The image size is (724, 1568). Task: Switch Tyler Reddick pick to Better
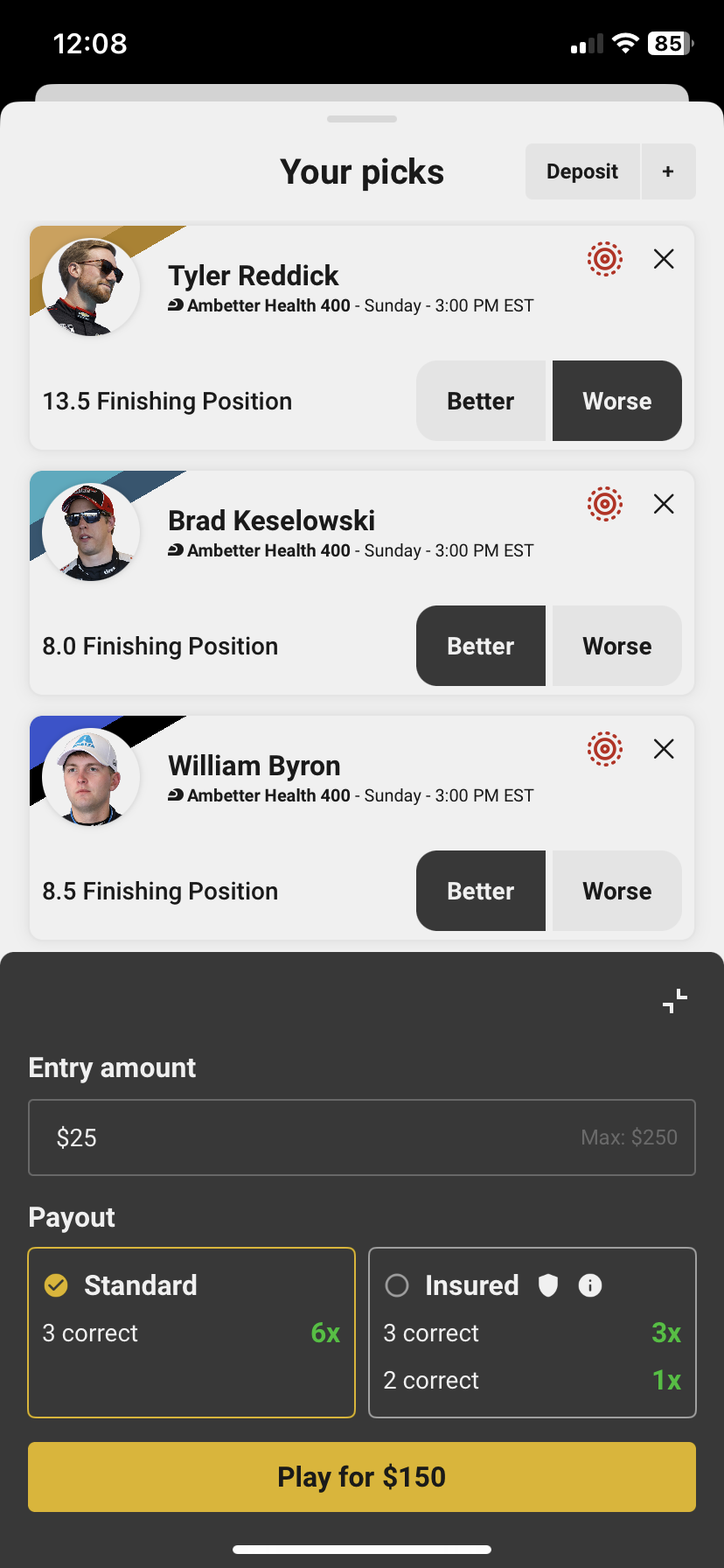(x=480, y=401)
